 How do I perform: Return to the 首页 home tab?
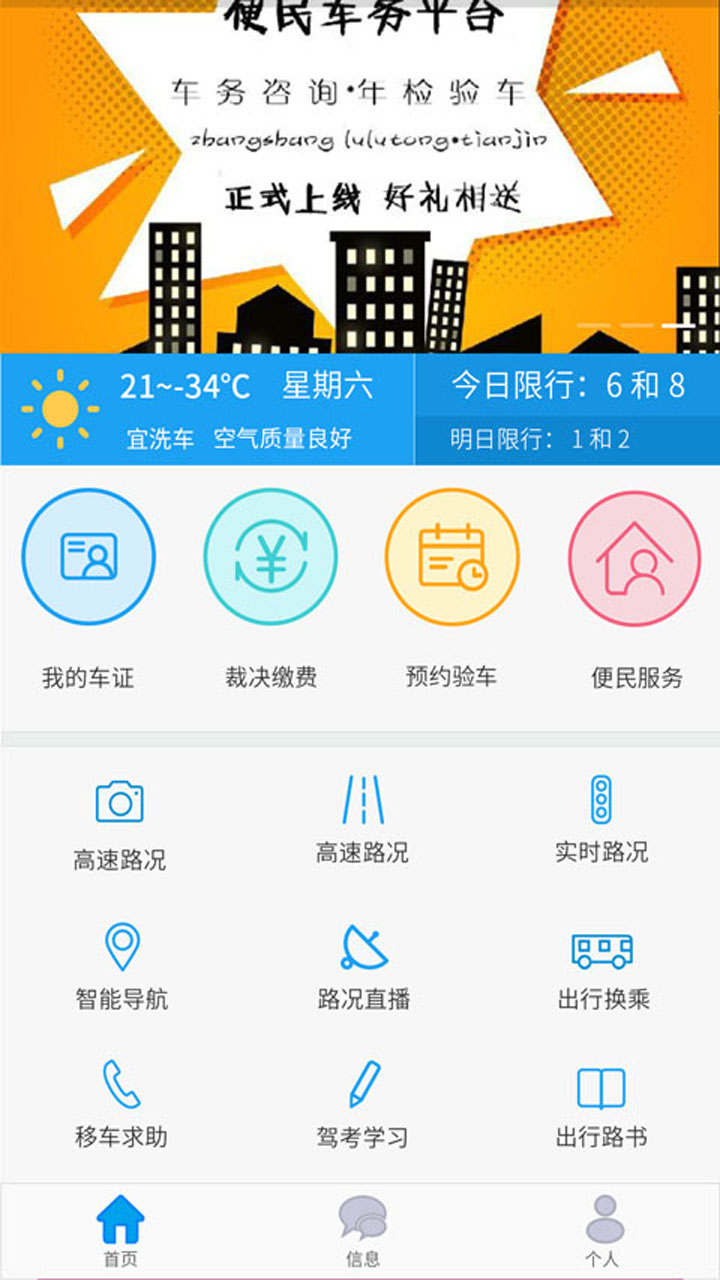point(120,1230)
